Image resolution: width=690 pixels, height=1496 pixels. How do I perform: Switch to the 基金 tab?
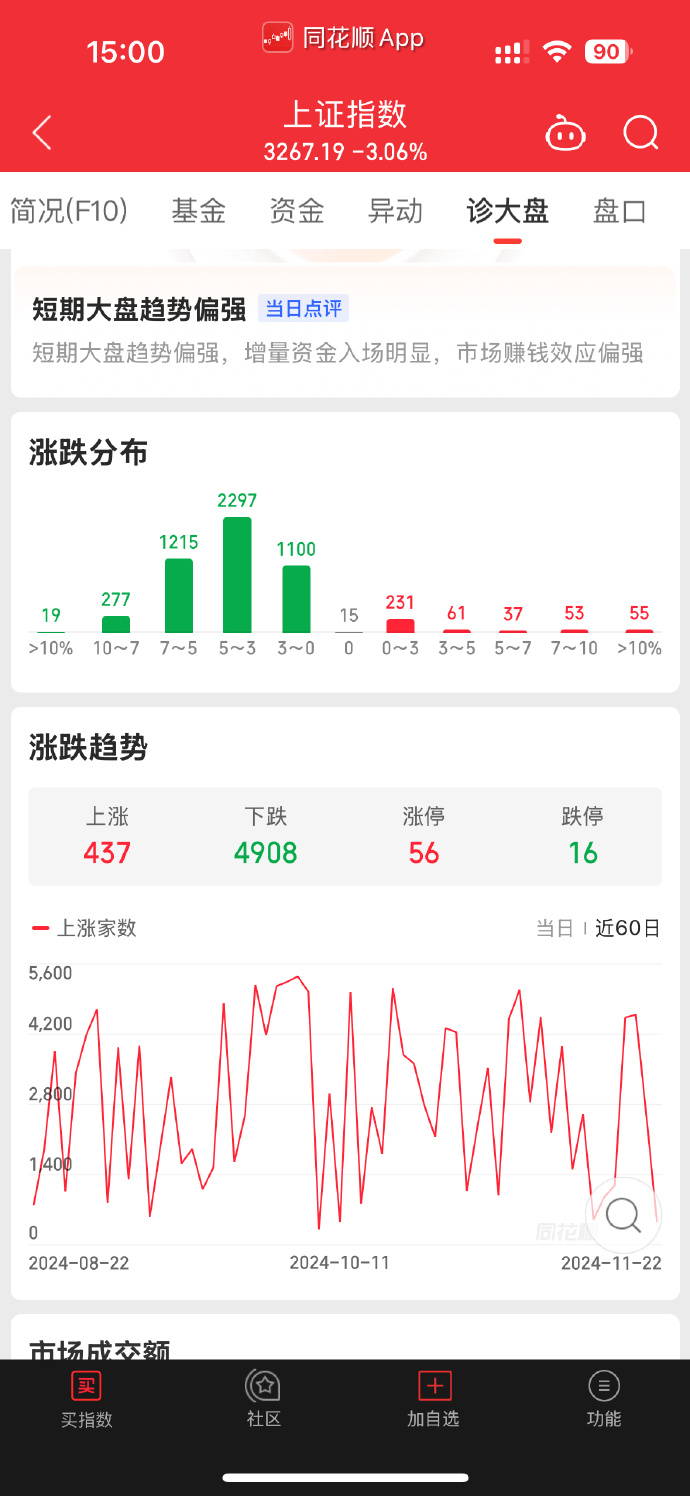pos(198,211)
